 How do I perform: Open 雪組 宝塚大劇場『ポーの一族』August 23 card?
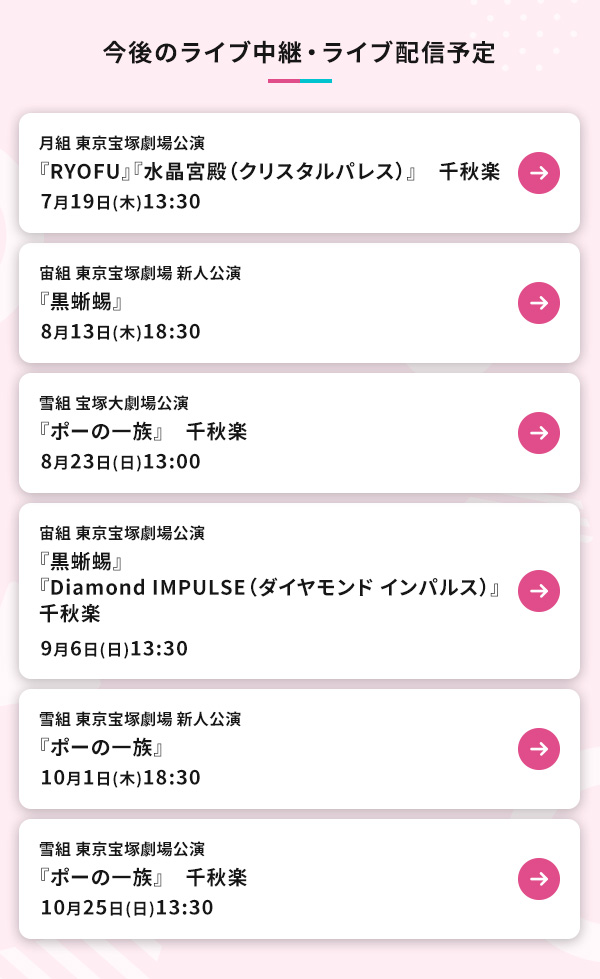tap(299, 433)
